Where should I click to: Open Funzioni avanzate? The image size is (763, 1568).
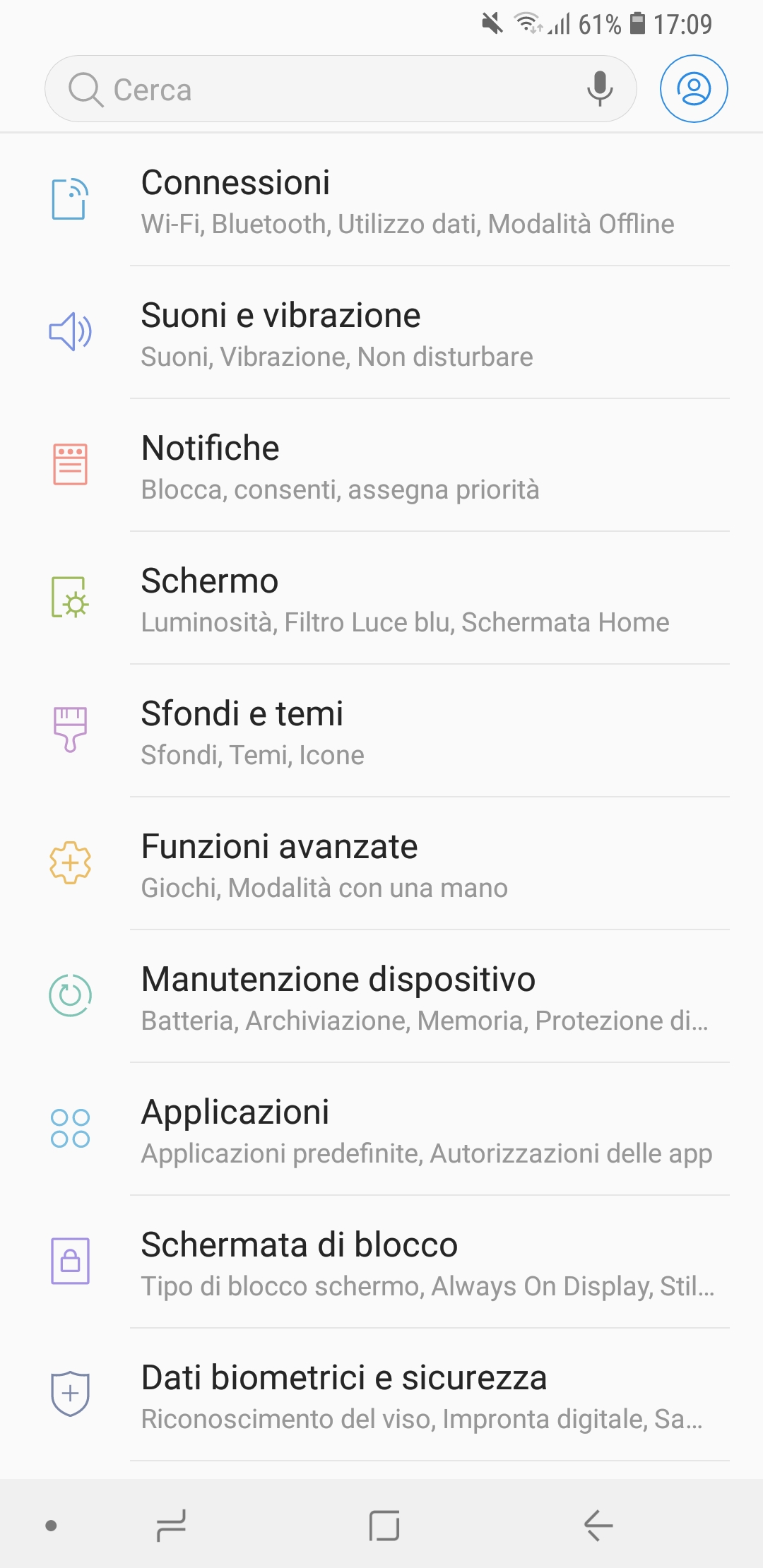[381, 864]
